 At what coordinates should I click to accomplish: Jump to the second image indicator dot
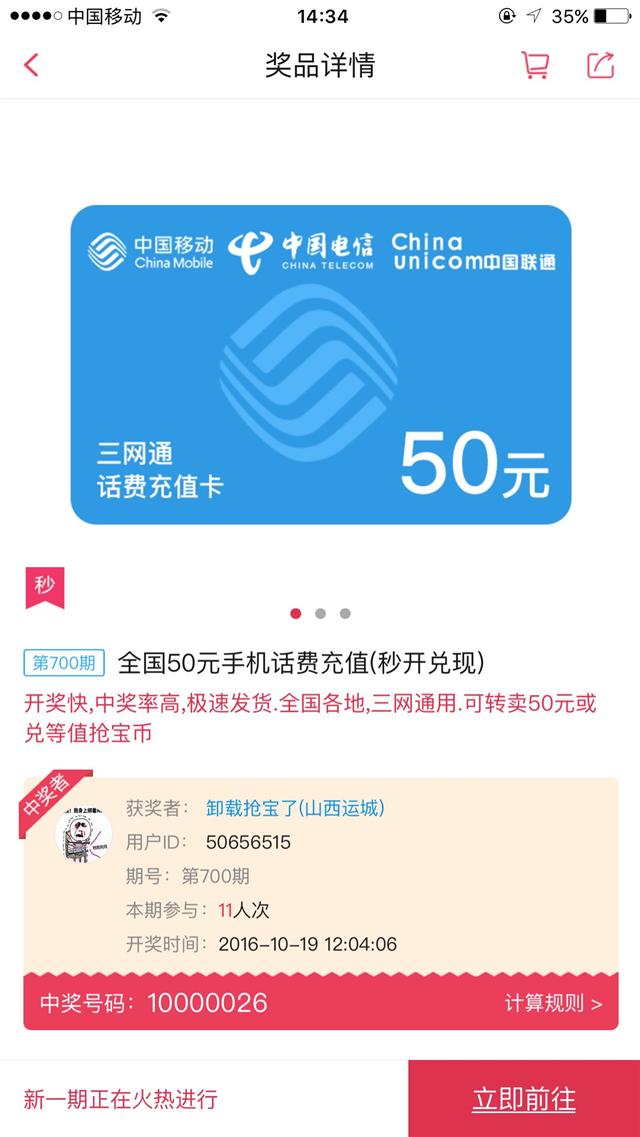pos(320,613)
